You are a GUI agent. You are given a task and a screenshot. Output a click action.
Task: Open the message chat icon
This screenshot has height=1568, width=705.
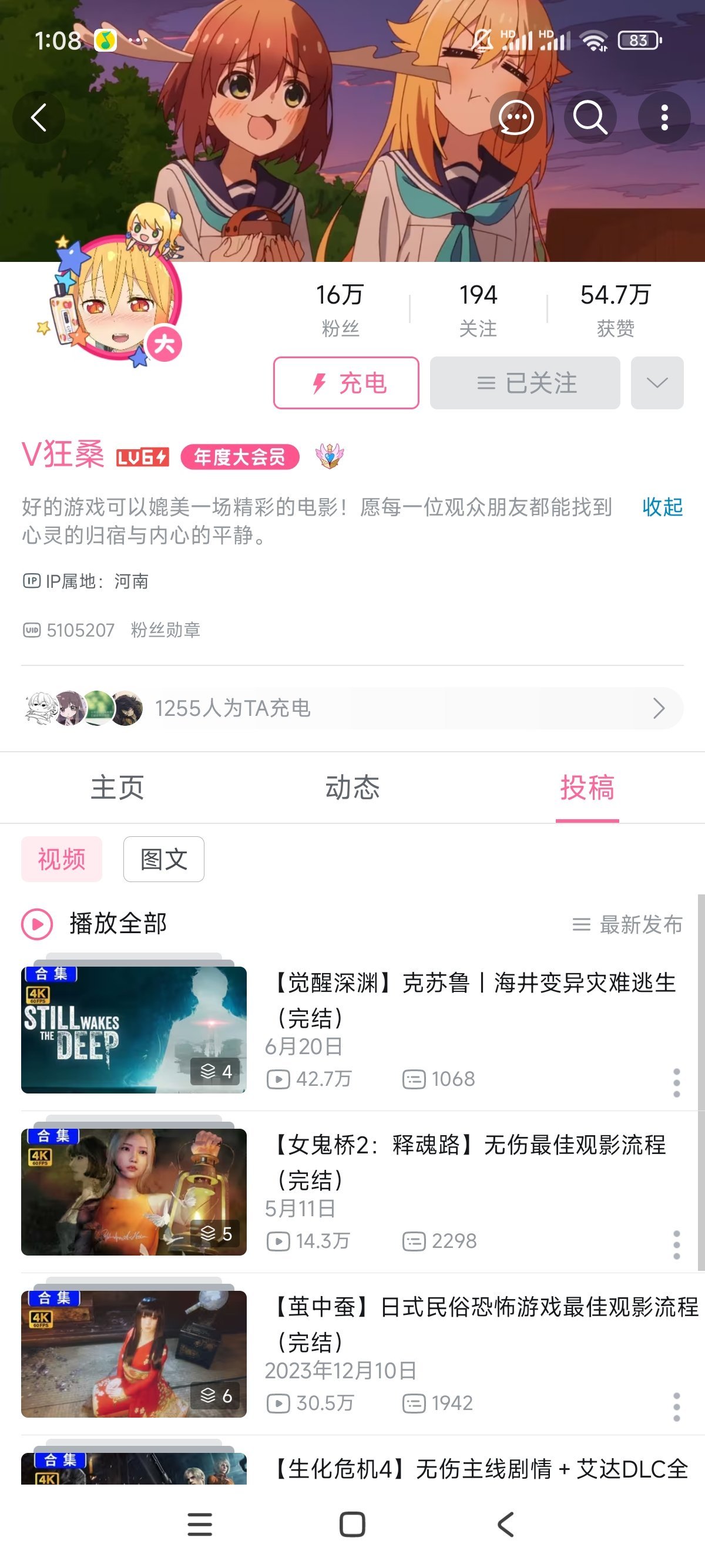tap(516, 117)
